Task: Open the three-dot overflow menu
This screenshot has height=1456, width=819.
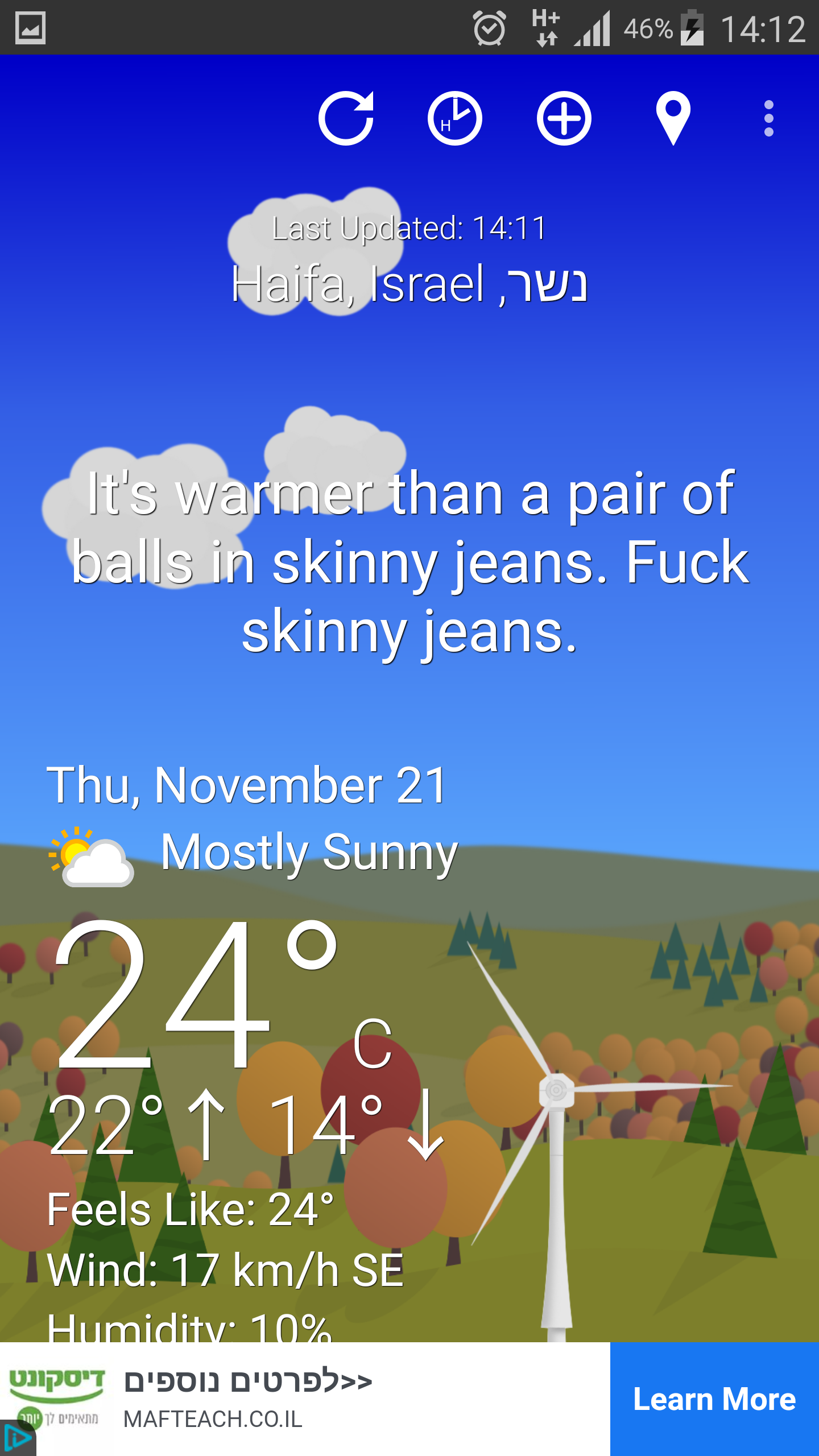Action: [769, 118]
